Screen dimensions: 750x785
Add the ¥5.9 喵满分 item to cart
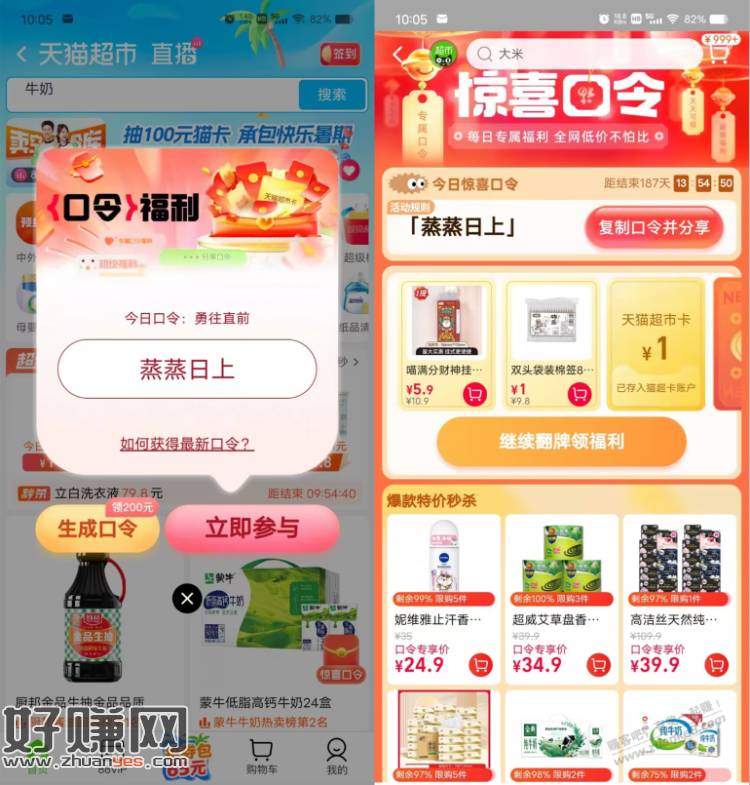474,394
